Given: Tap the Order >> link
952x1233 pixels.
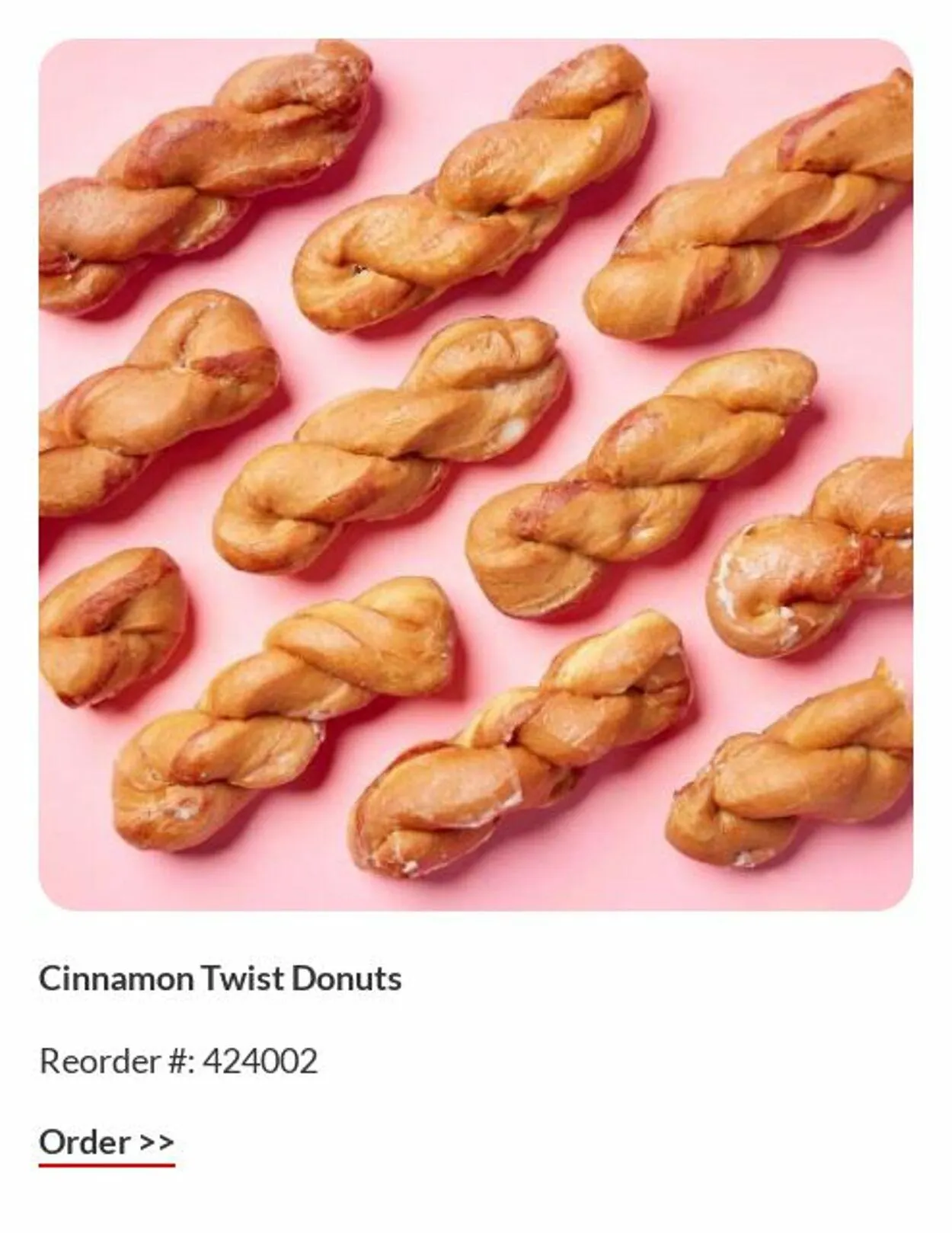Looking at the screenshot, I should click(x=107, y=1142).
